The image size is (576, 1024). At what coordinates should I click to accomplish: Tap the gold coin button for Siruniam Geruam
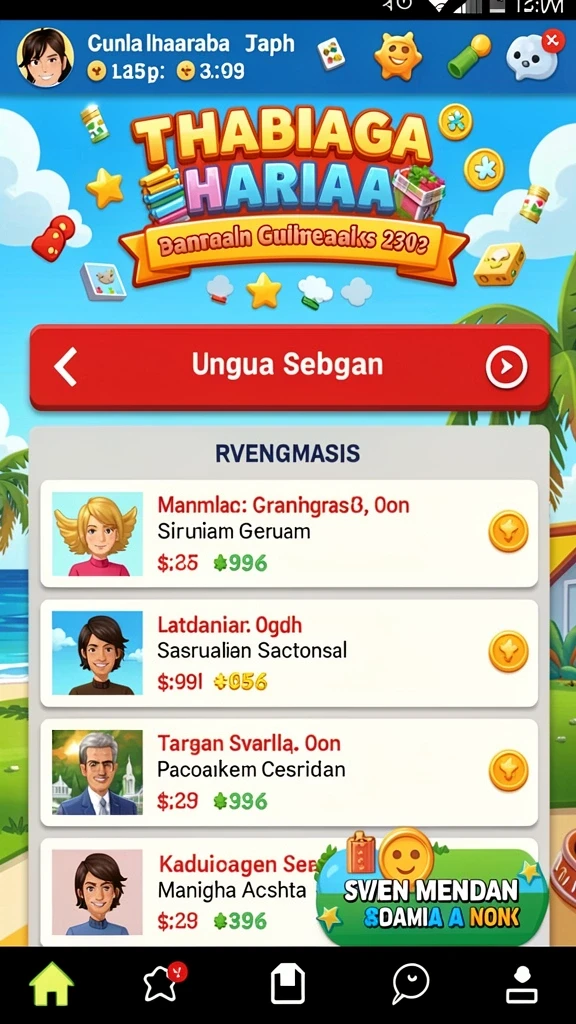(508, 531)
